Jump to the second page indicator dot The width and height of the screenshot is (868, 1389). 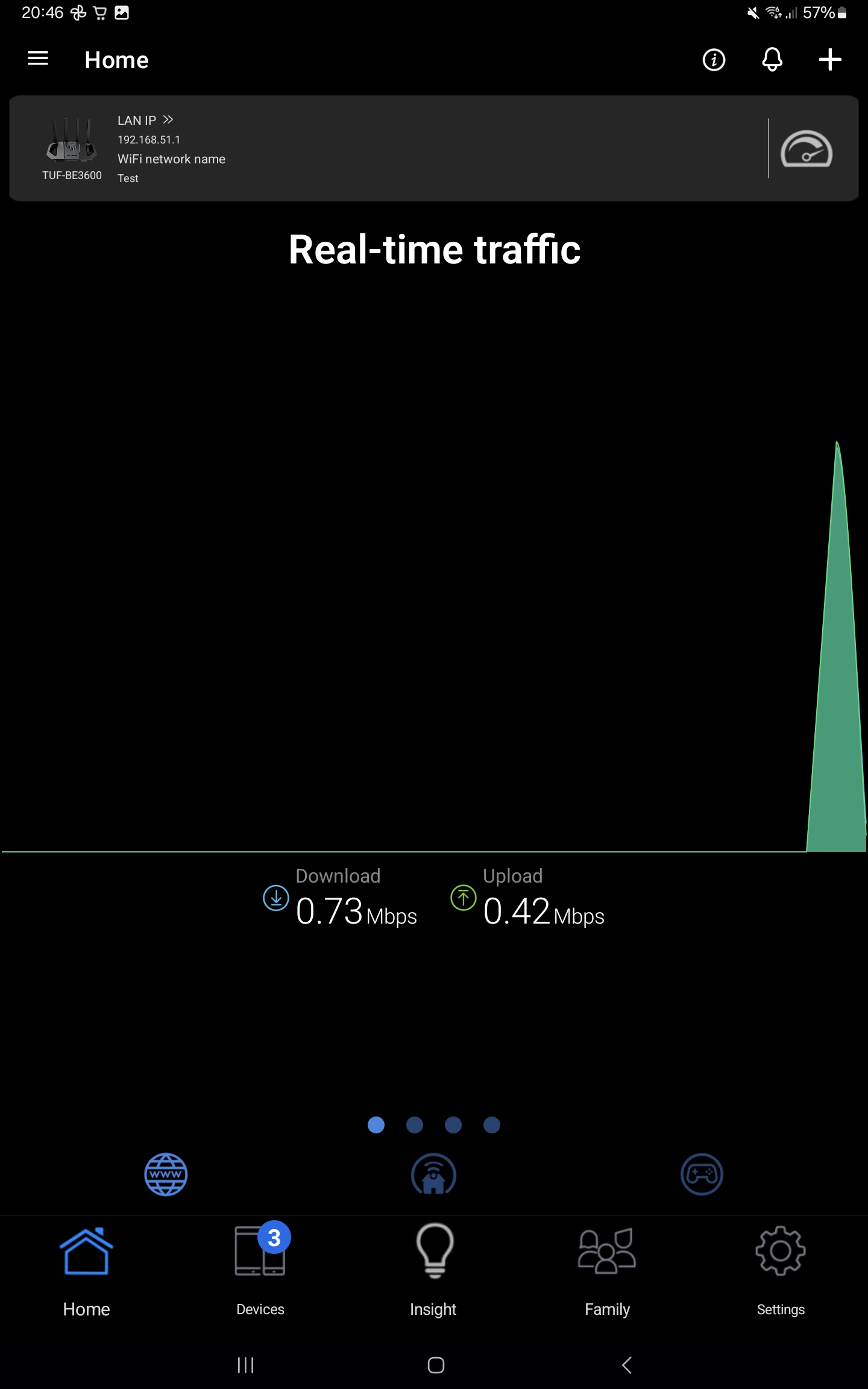pyautogui.click(x=415, y=1125)
